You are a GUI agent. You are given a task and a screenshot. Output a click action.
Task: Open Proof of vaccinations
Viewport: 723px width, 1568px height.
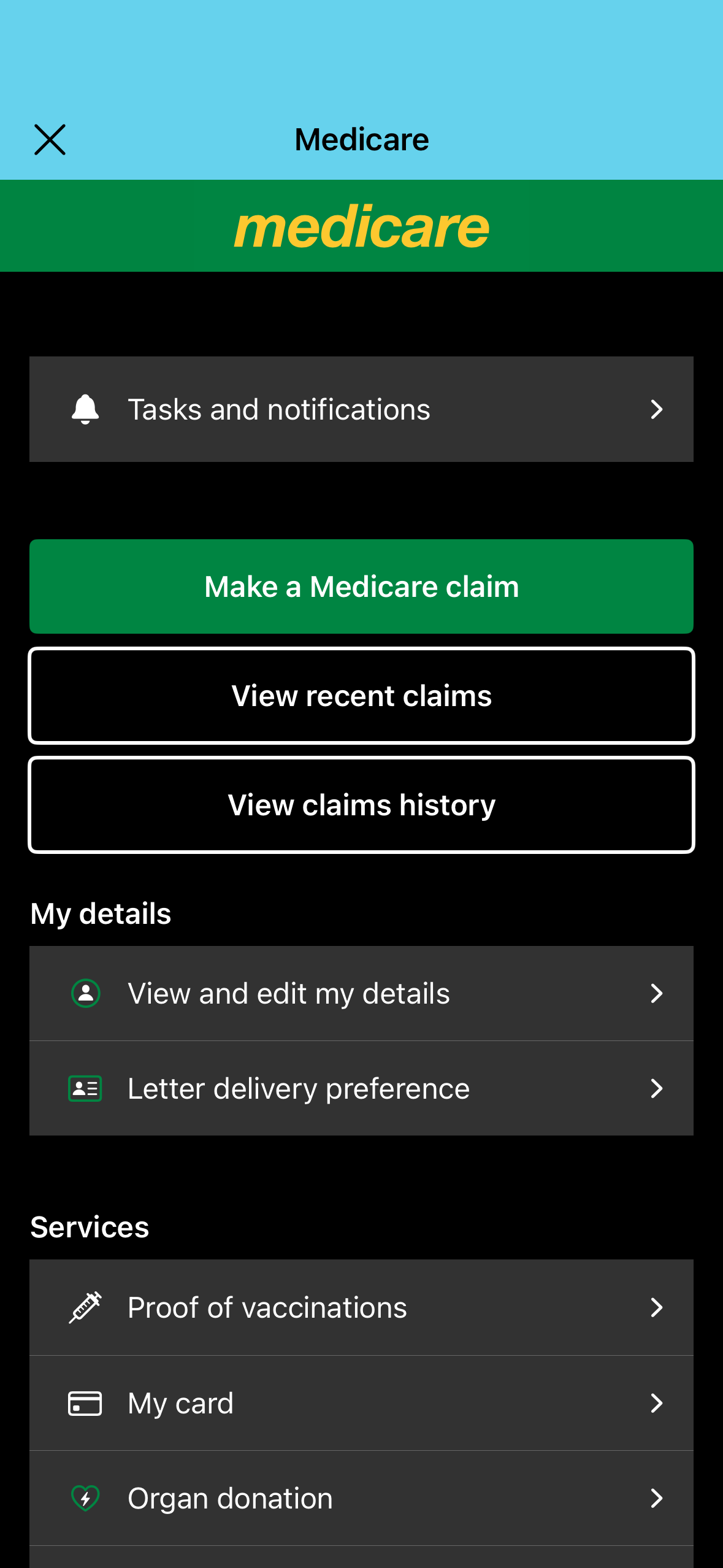pos(361,1307)
